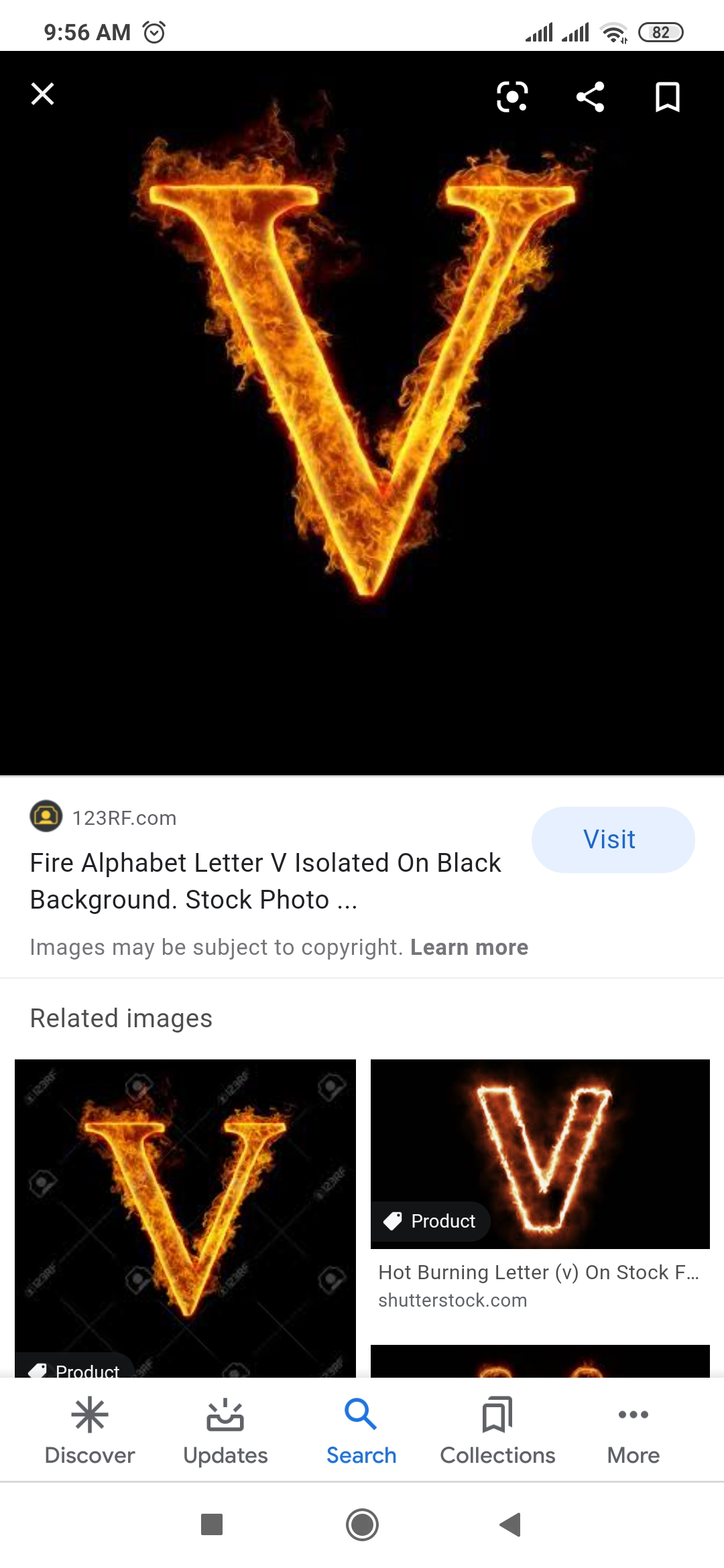The height and width of the screenshot is (1568, 724).
Task: Open the More tab
Action: (633, 1430)
